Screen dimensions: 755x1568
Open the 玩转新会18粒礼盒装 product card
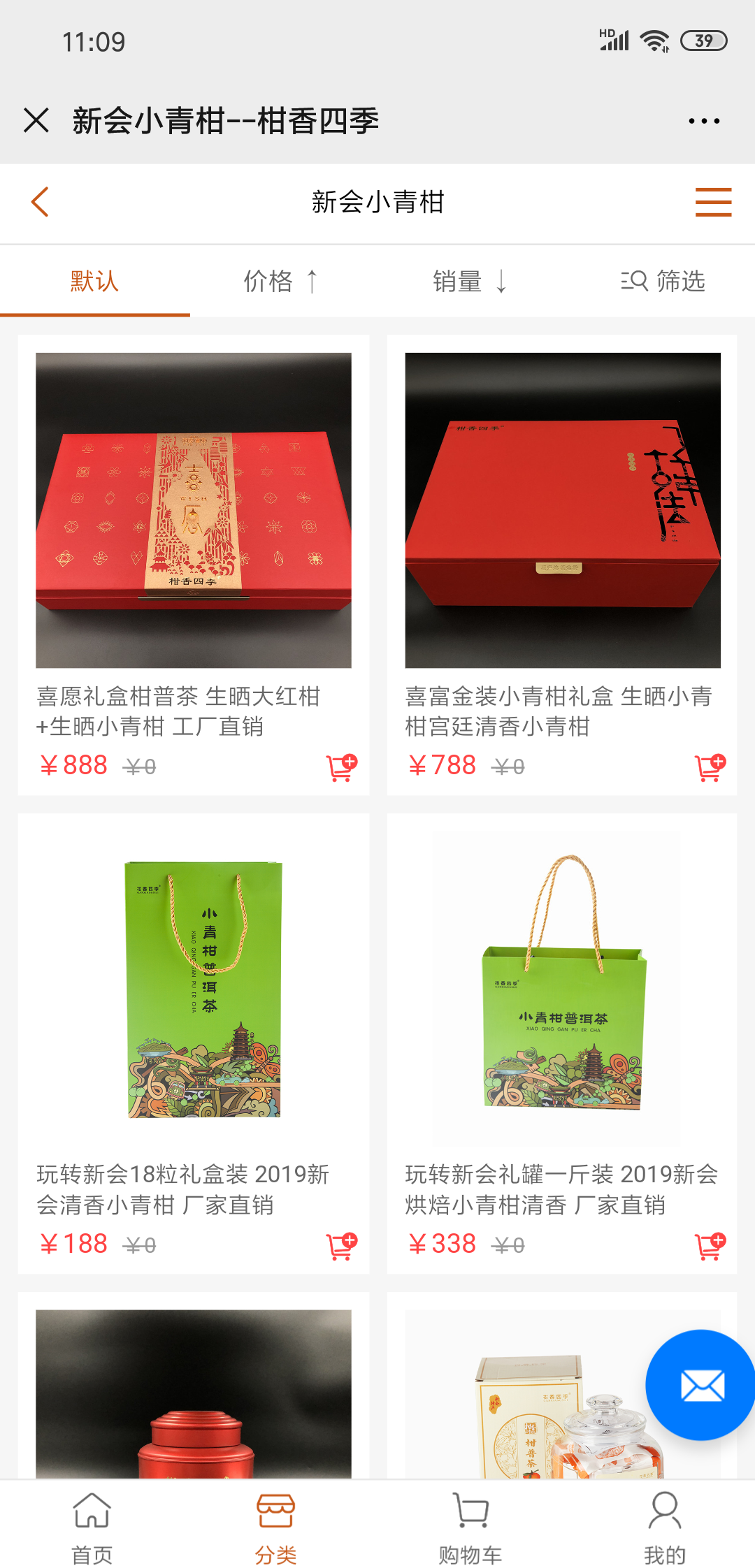pos(194,989)
